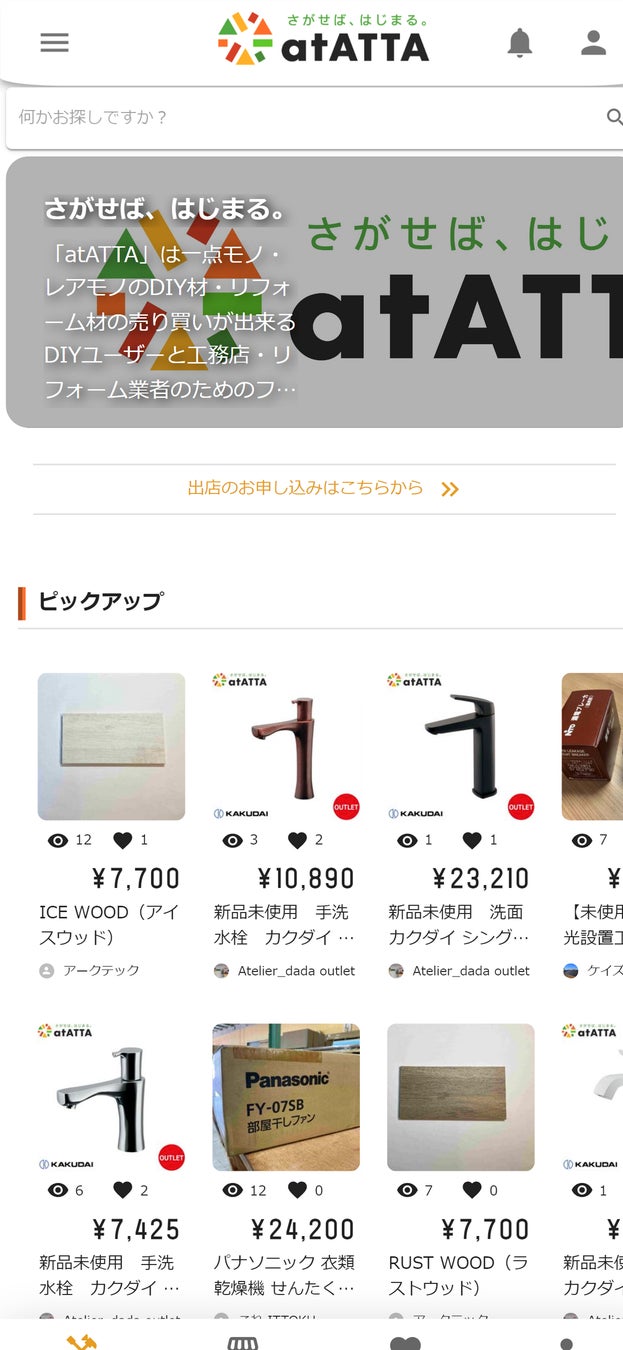Open the atATTA intro banner

click(x=314, y=292)
